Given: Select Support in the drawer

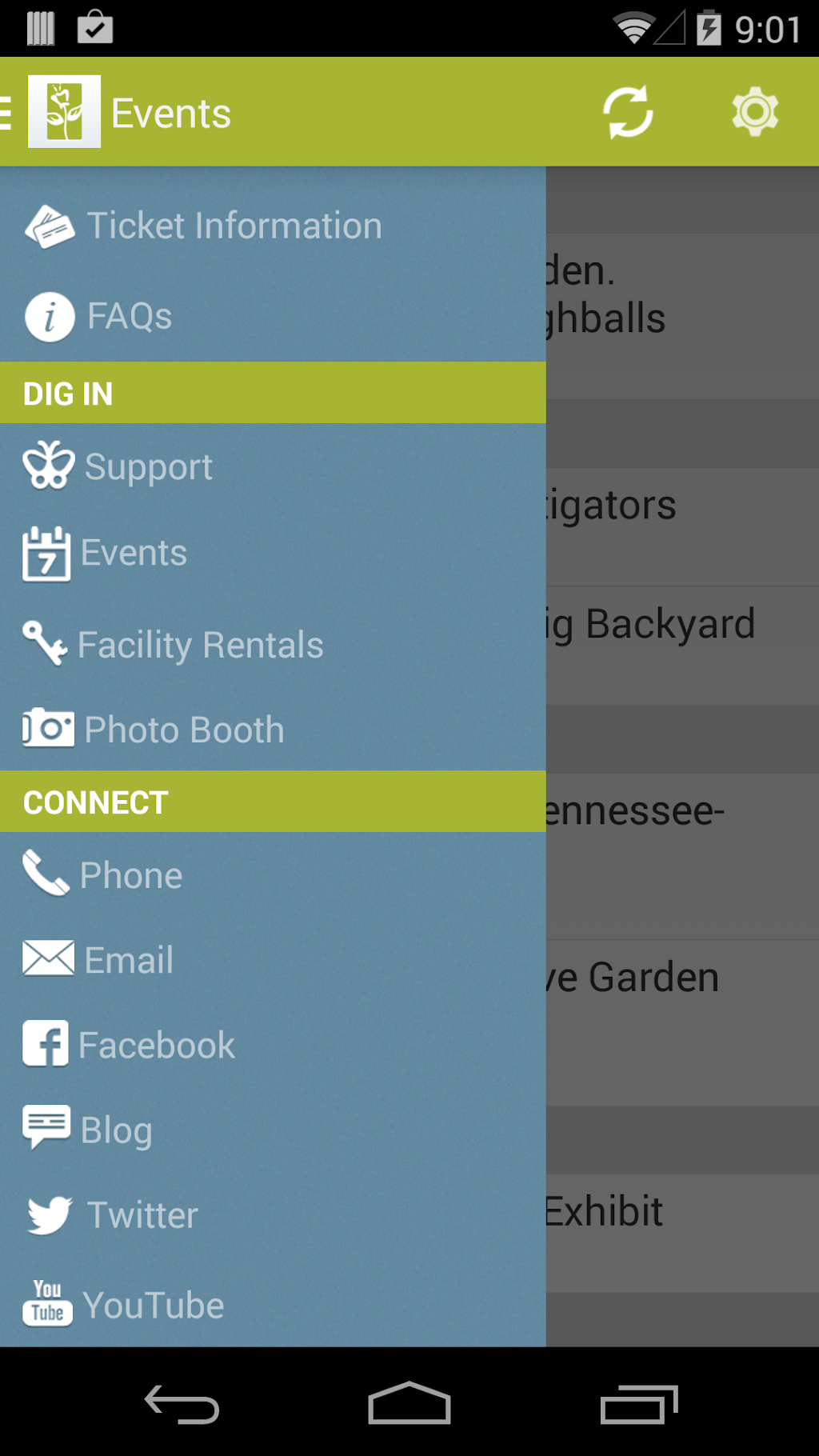Looking at the screenshot, I should click(x=273, y=466).
